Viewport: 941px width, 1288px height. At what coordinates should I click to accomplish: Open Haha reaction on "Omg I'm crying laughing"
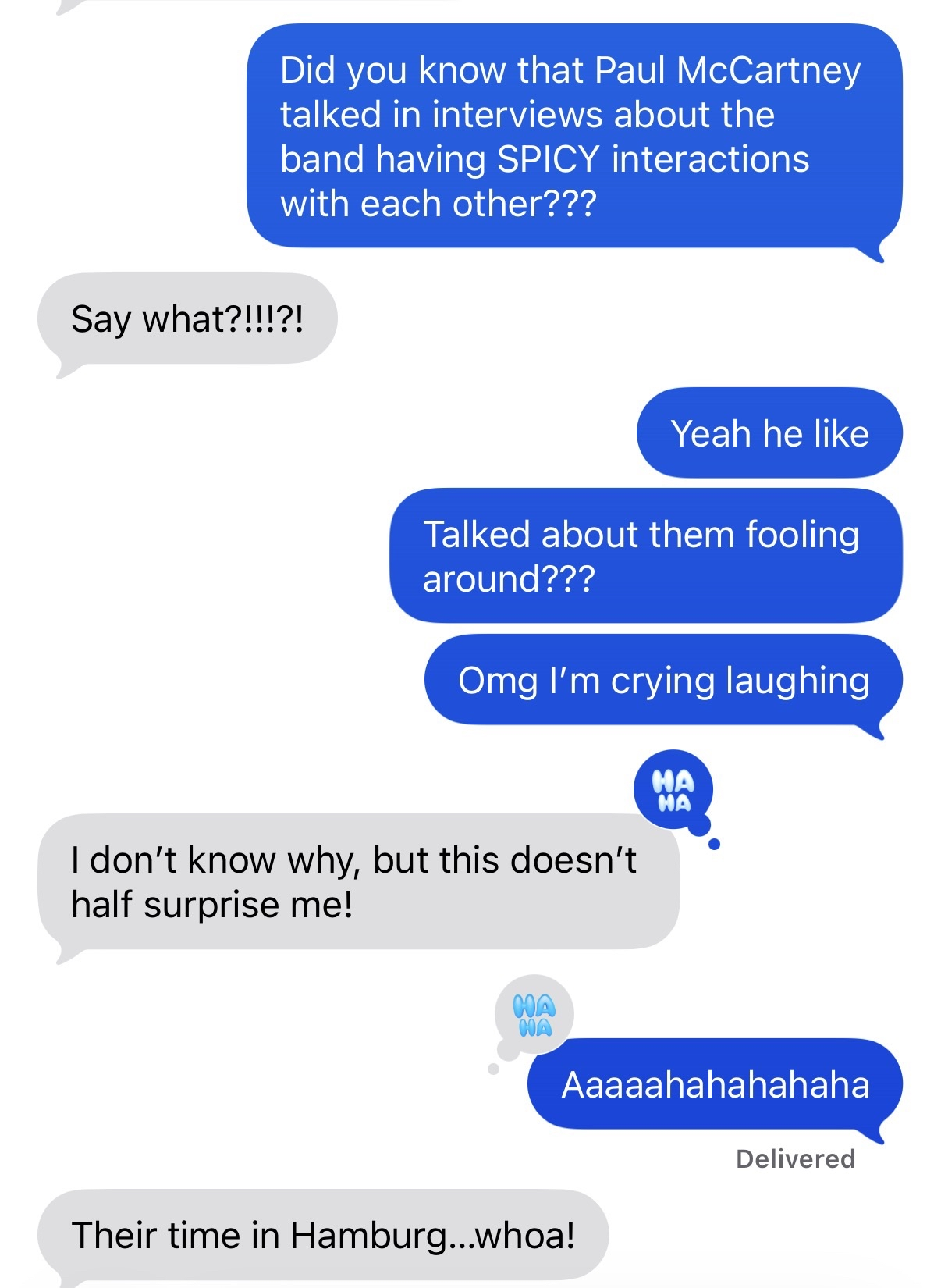tap(673, 790)
